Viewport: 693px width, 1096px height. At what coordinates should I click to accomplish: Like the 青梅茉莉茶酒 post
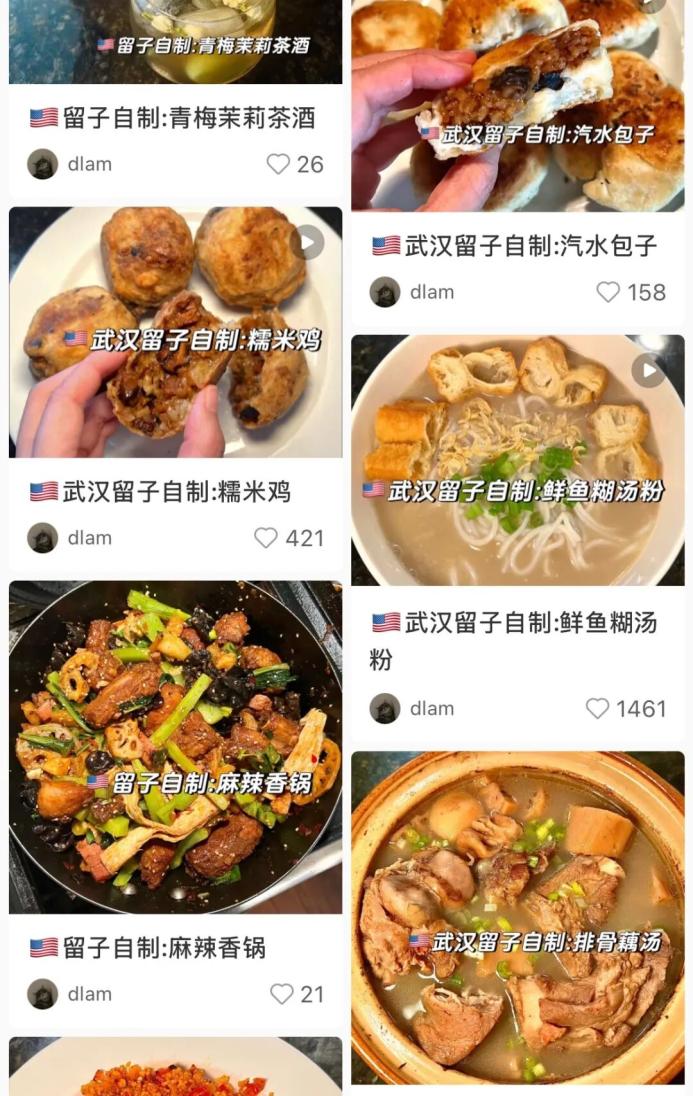pyautogui.click(x=279, y=164)
